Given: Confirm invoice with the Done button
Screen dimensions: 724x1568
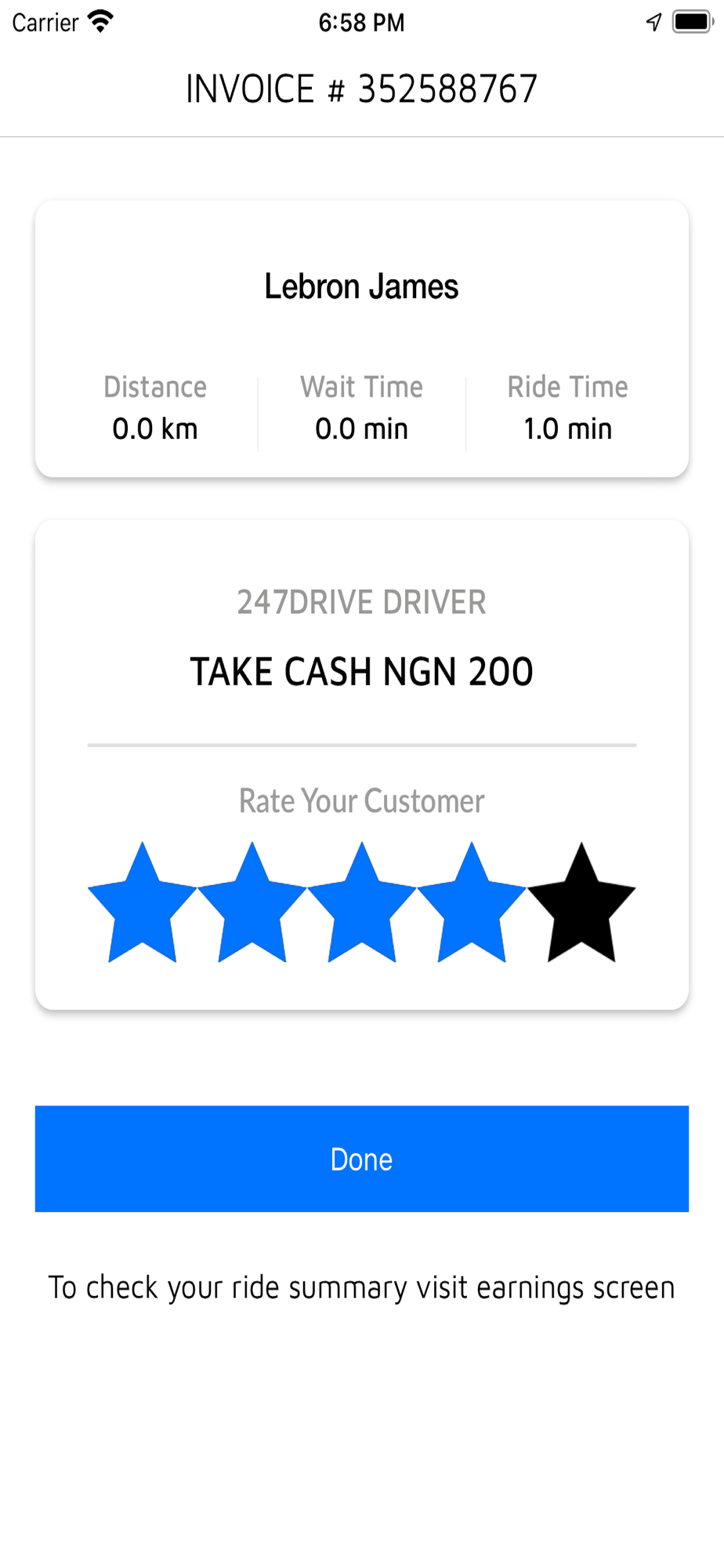Looking at the screenshot, I should (361, 1158).
